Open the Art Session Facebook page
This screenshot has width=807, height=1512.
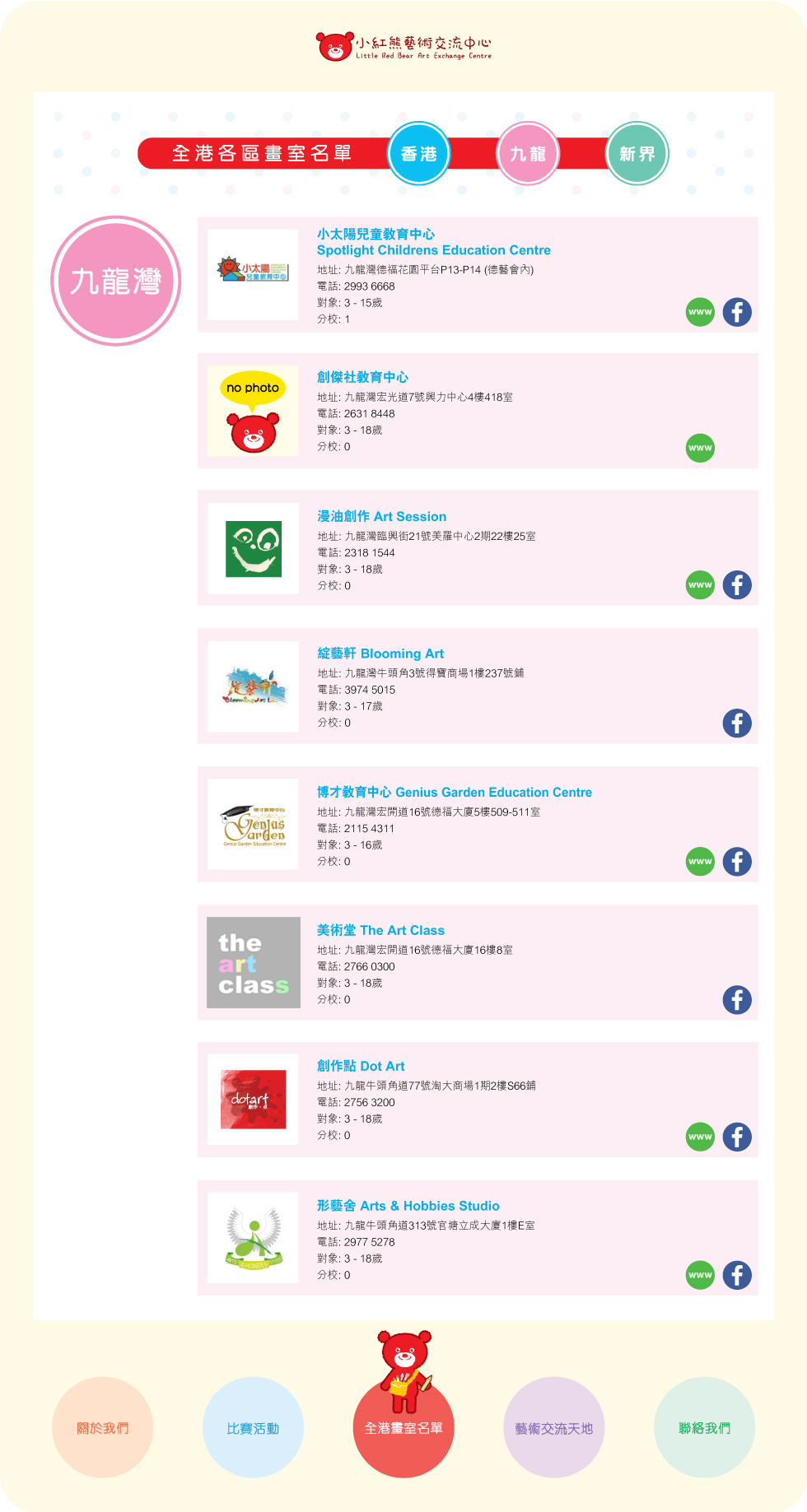[x=737, y=585]
